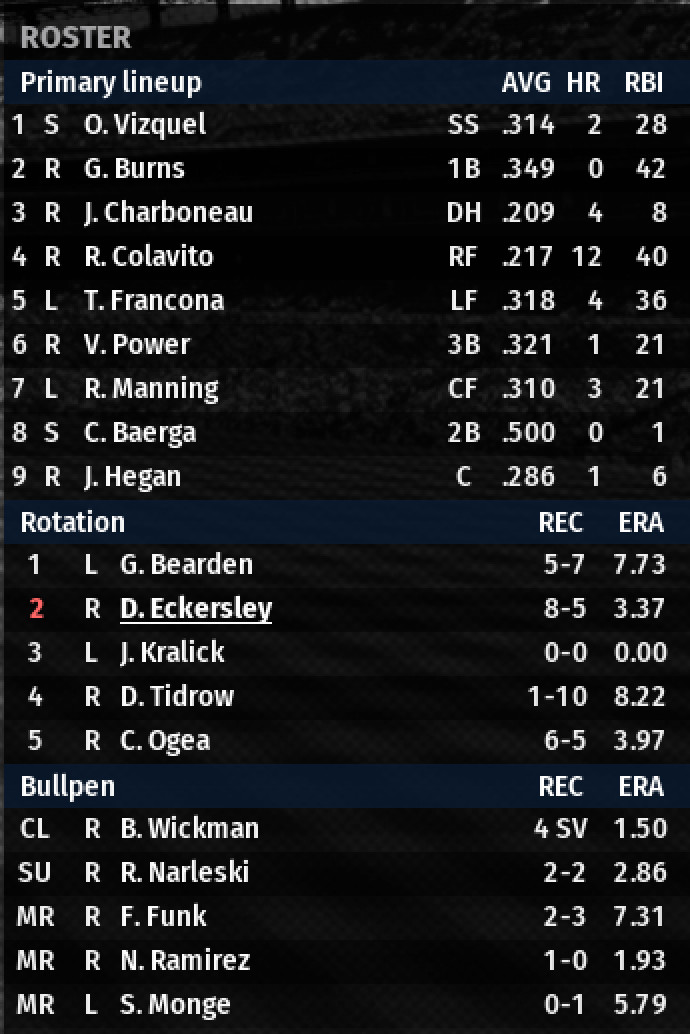Open the underlined D. Eckersley link
This screenshot has width=690, height=1034.
[196, 608]
